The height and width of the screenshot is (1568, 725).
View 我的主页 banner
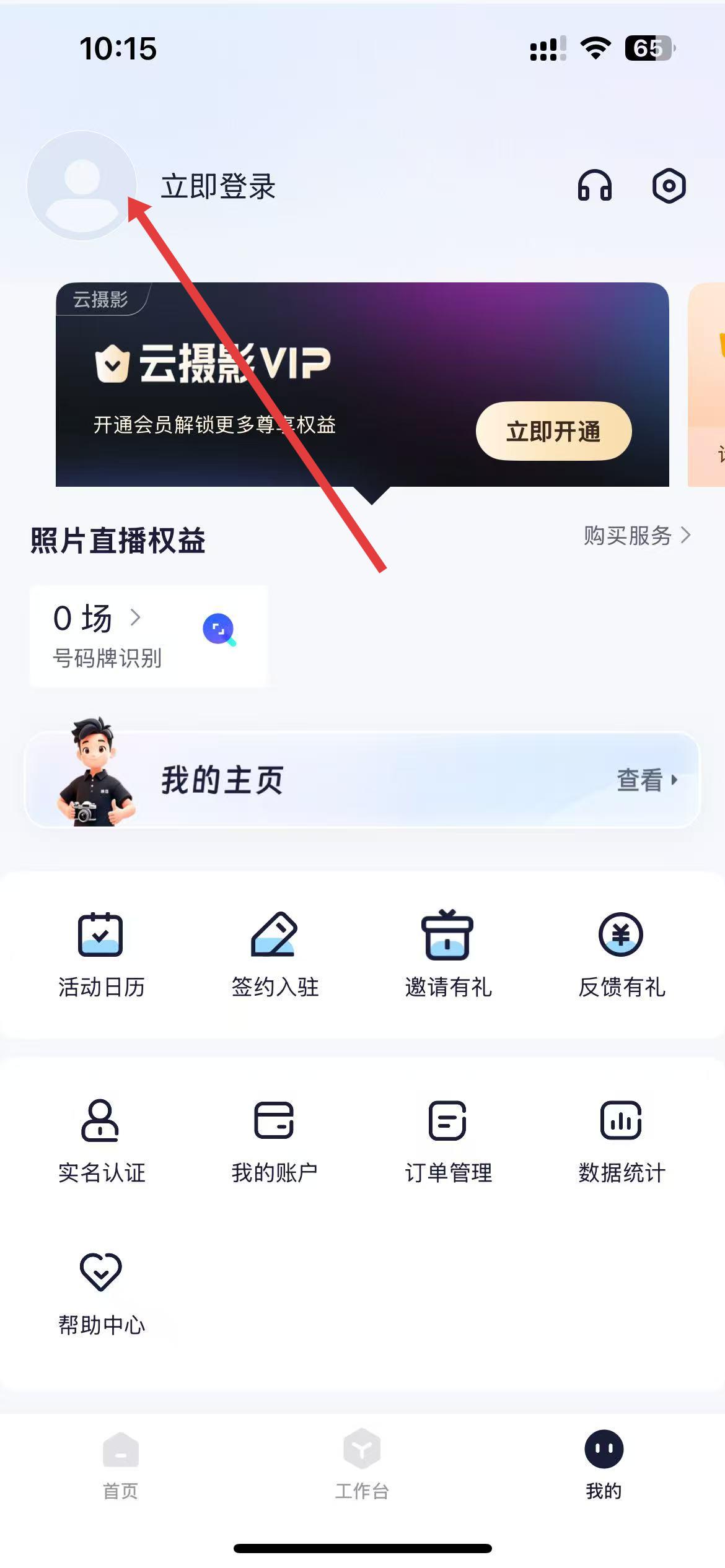point(362,779)
